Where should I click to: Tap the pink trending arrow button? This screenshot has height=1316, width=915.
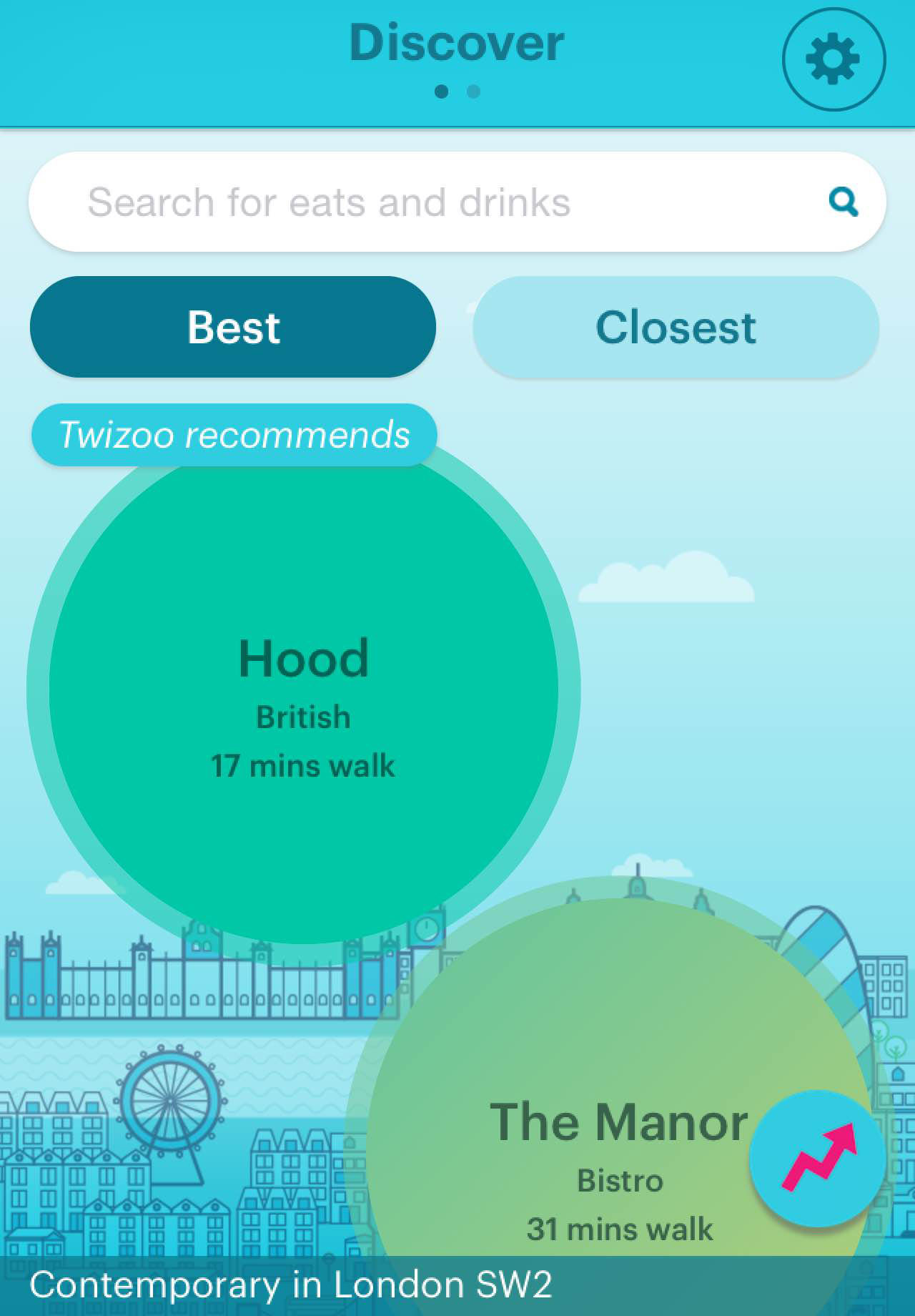click(x=818, y=1159)
